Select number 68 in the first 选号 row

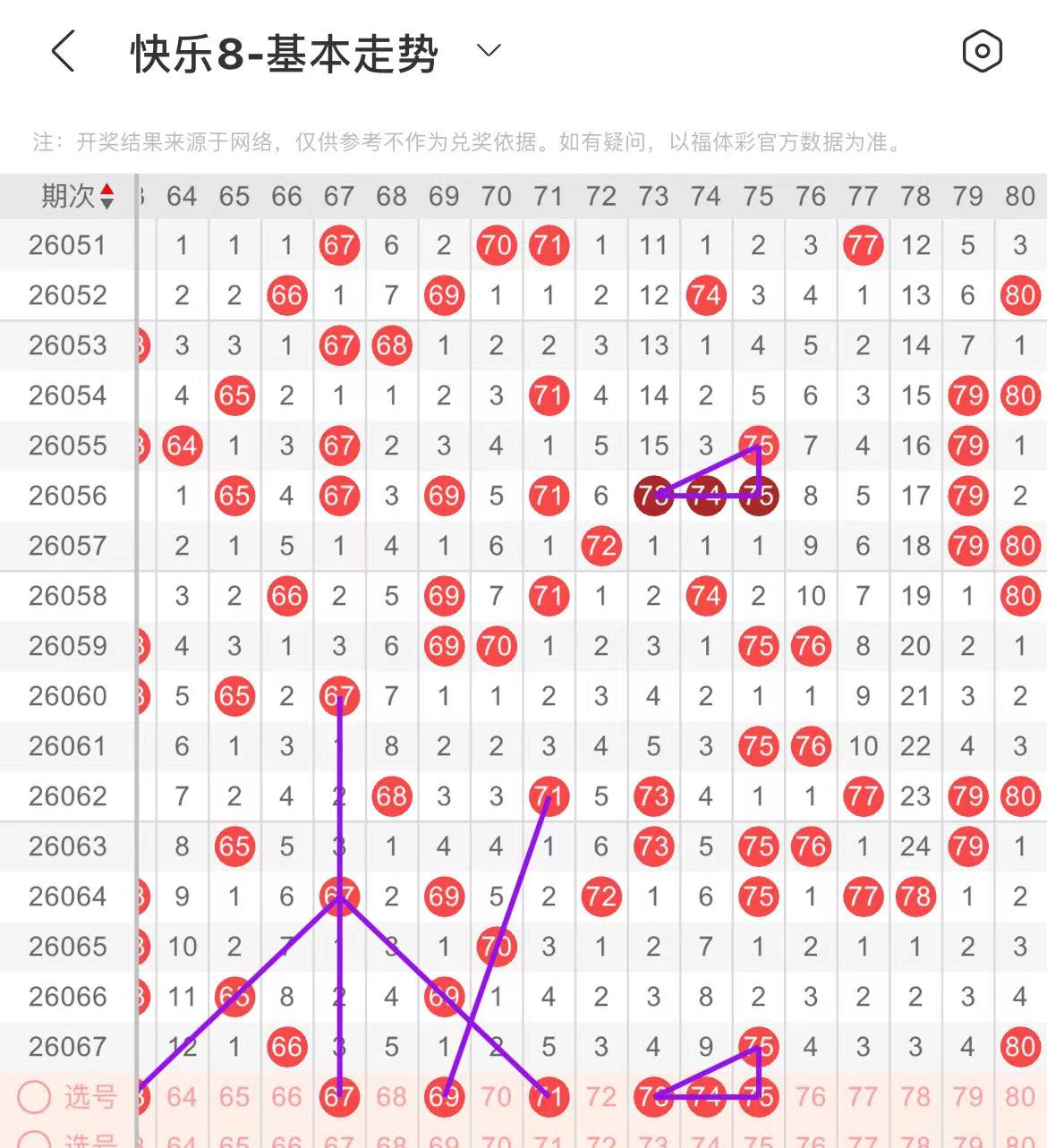(x=391, y=1097)
